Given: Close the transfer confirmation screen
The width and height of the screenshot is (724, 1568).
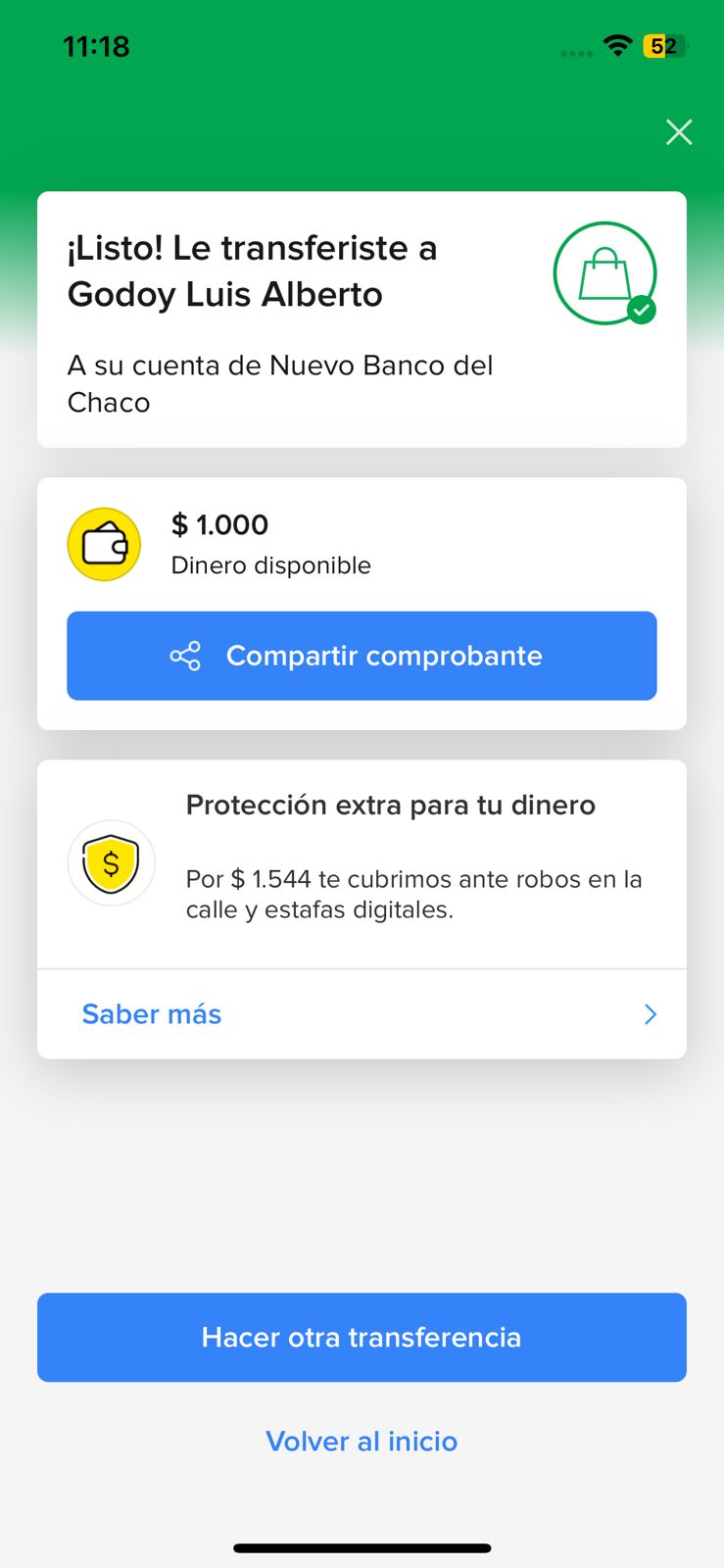Looking at the screenshot, I should [678, 132].
